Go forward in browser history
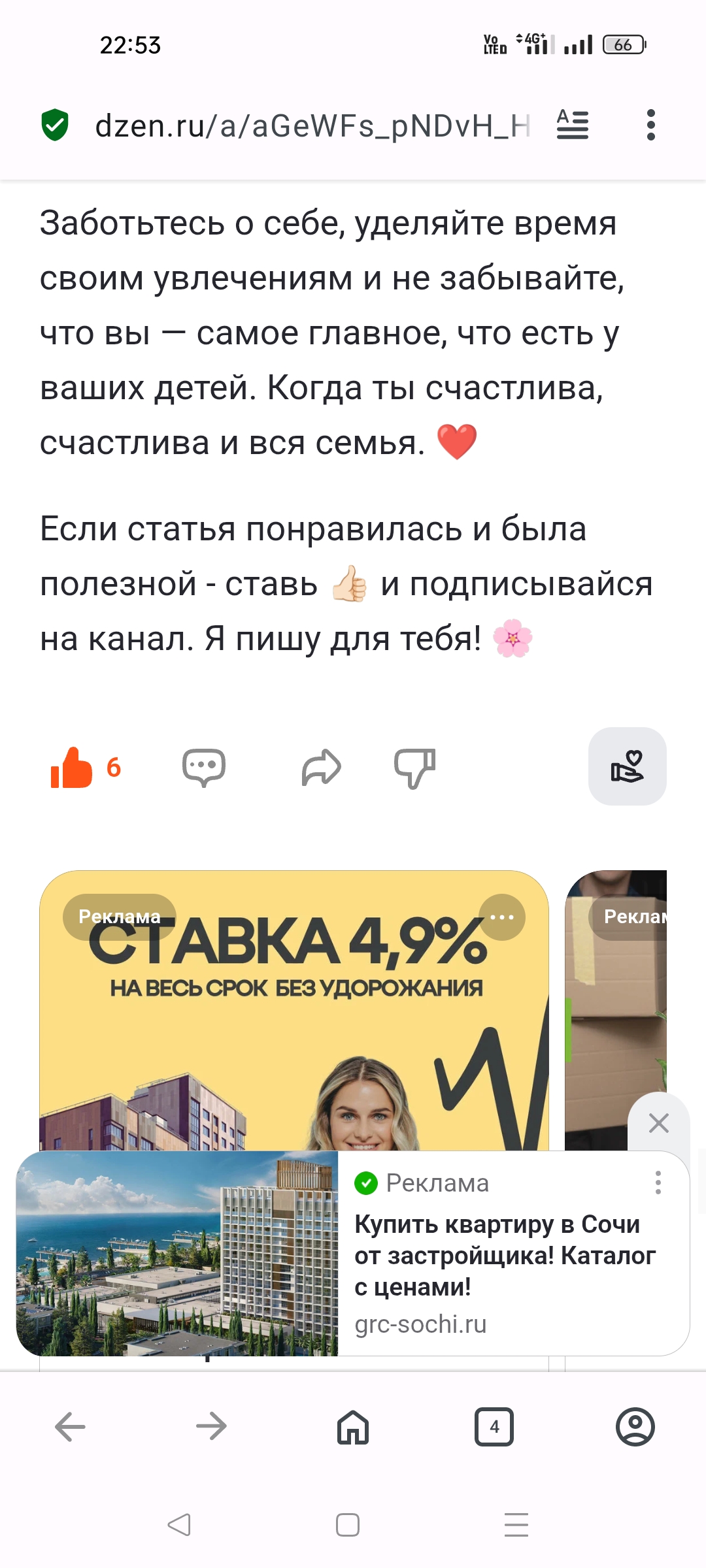 212,1427
